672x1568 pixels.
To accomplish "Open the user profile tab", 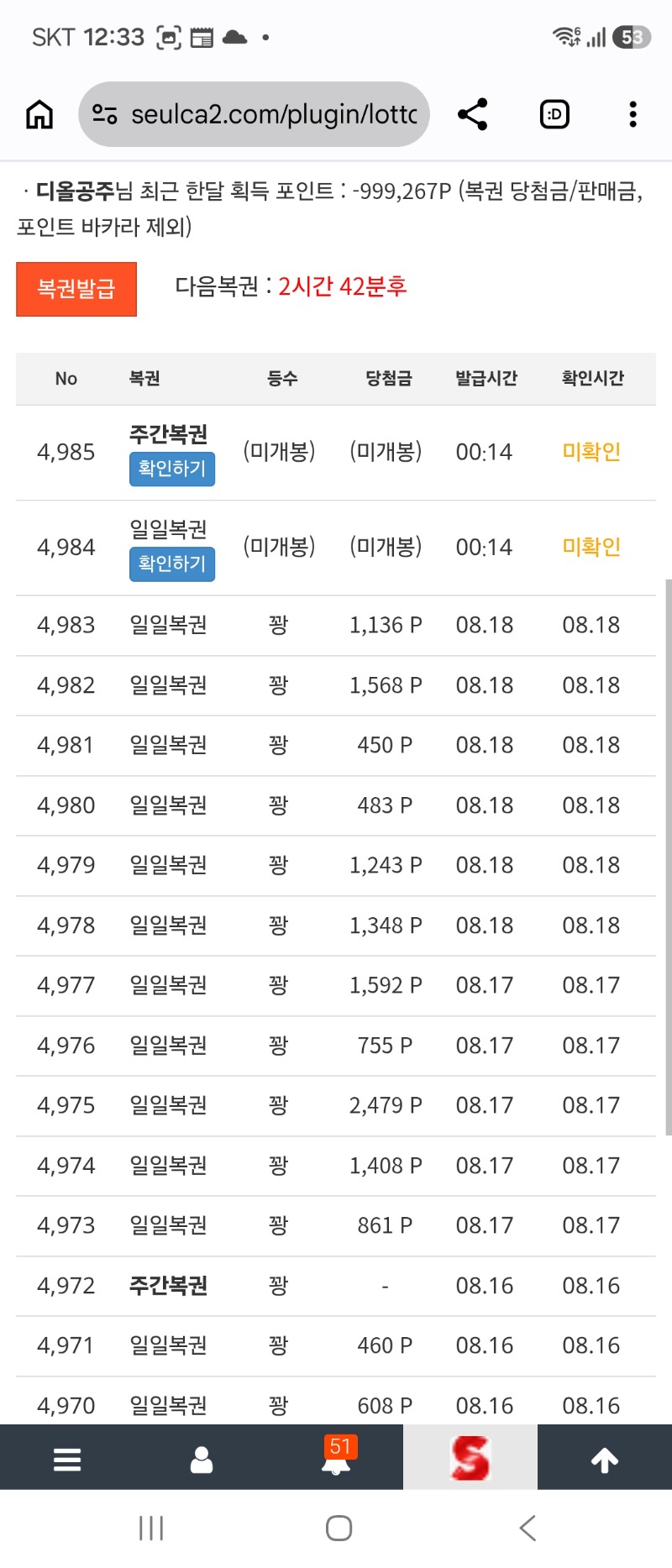I will (202, 1460).
